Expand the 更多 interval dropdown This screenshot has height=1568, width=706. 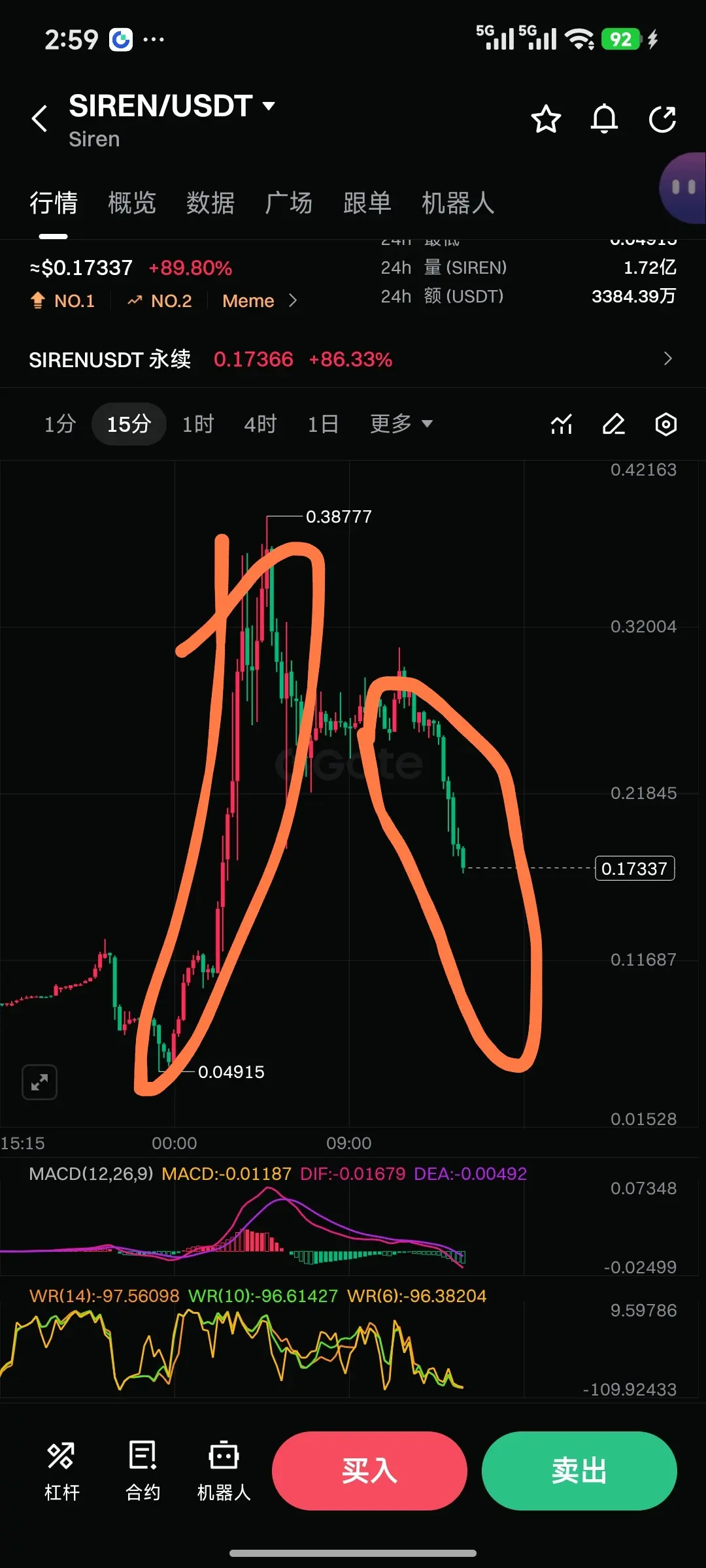pos(401,424)
